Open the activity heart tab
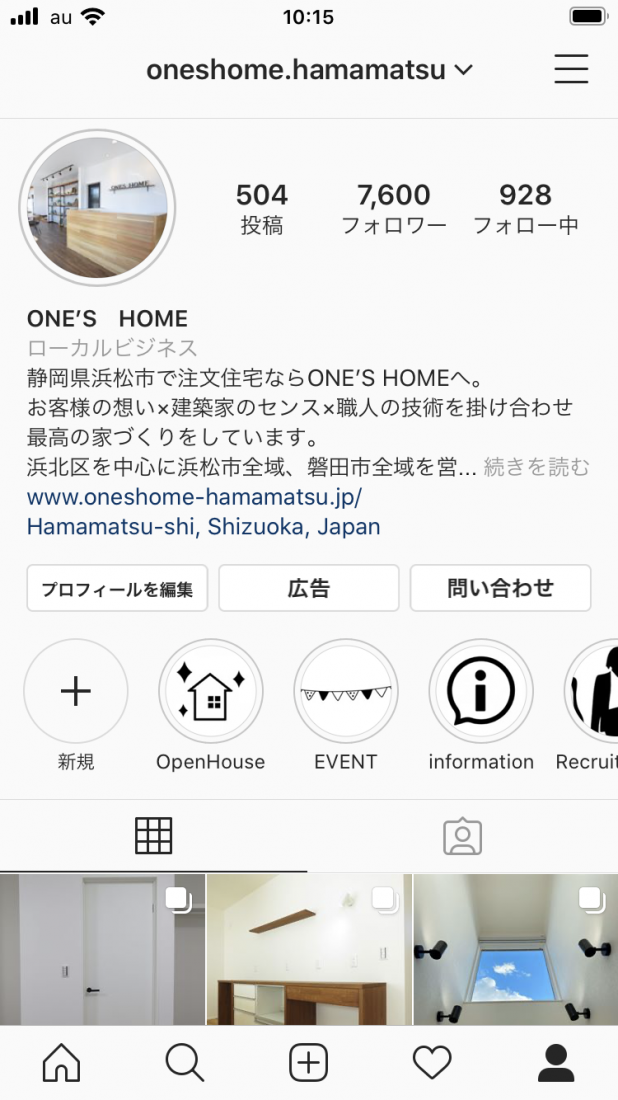 [432, 1062]
